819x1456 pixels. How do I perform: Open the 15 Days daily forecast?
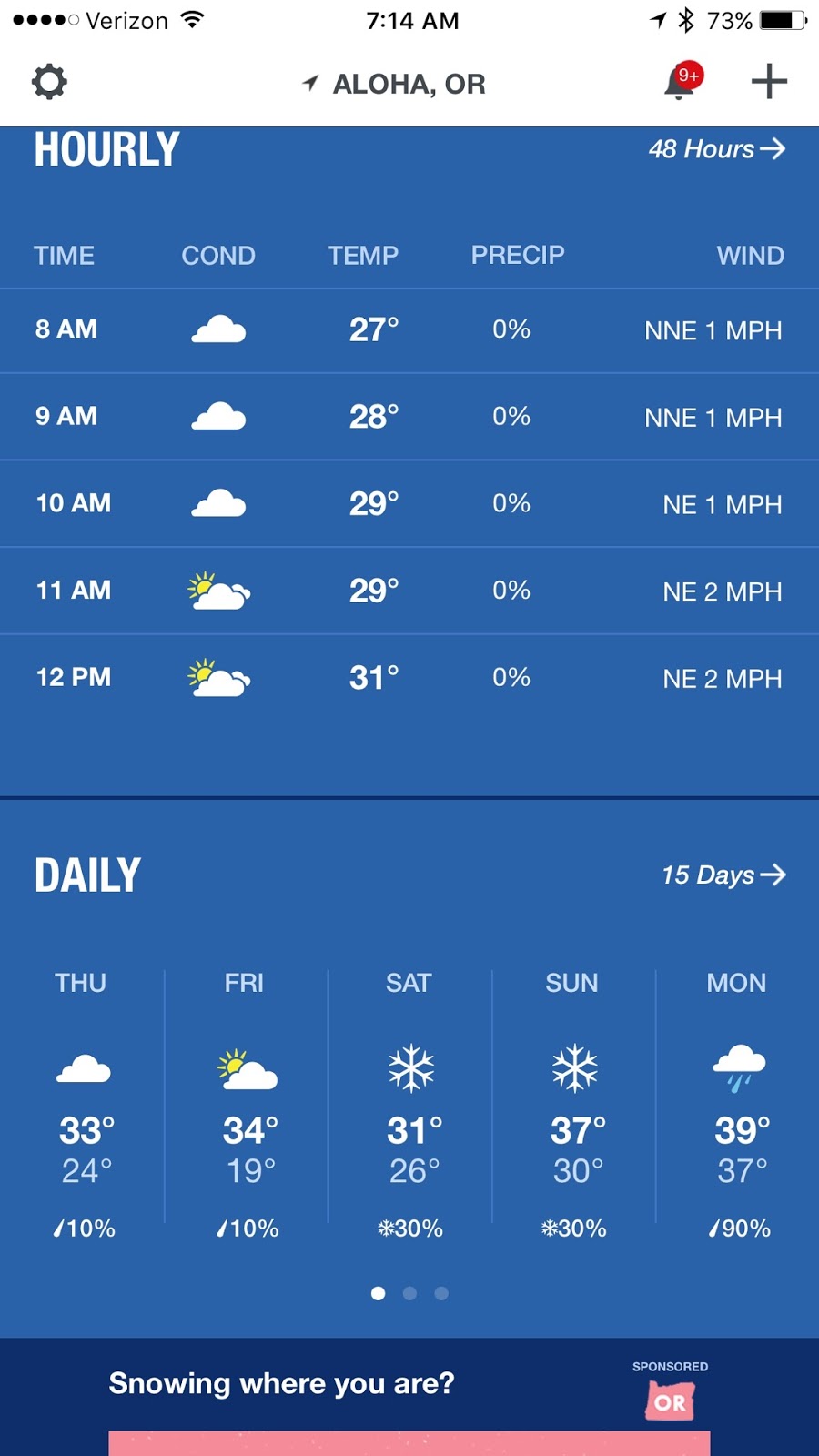[x=723, y=875]
